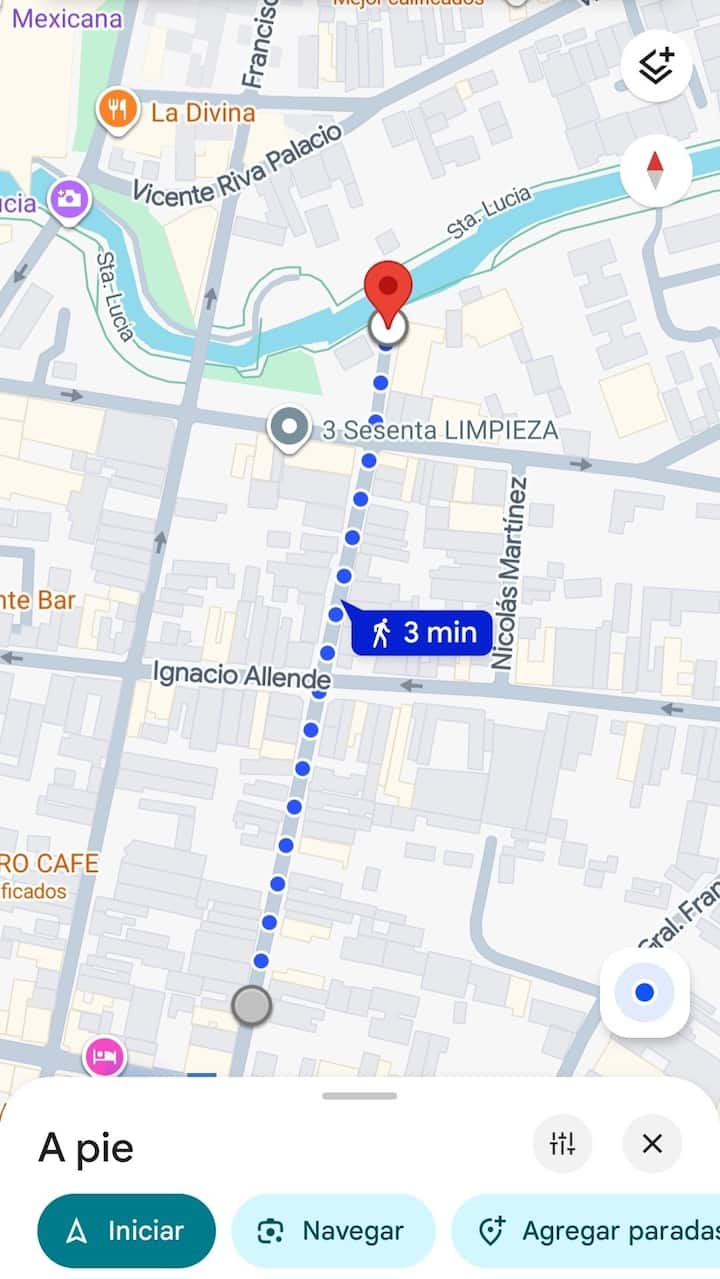Tap the red destination pin
Screen dimensions: 720x1279
[388, 289]
